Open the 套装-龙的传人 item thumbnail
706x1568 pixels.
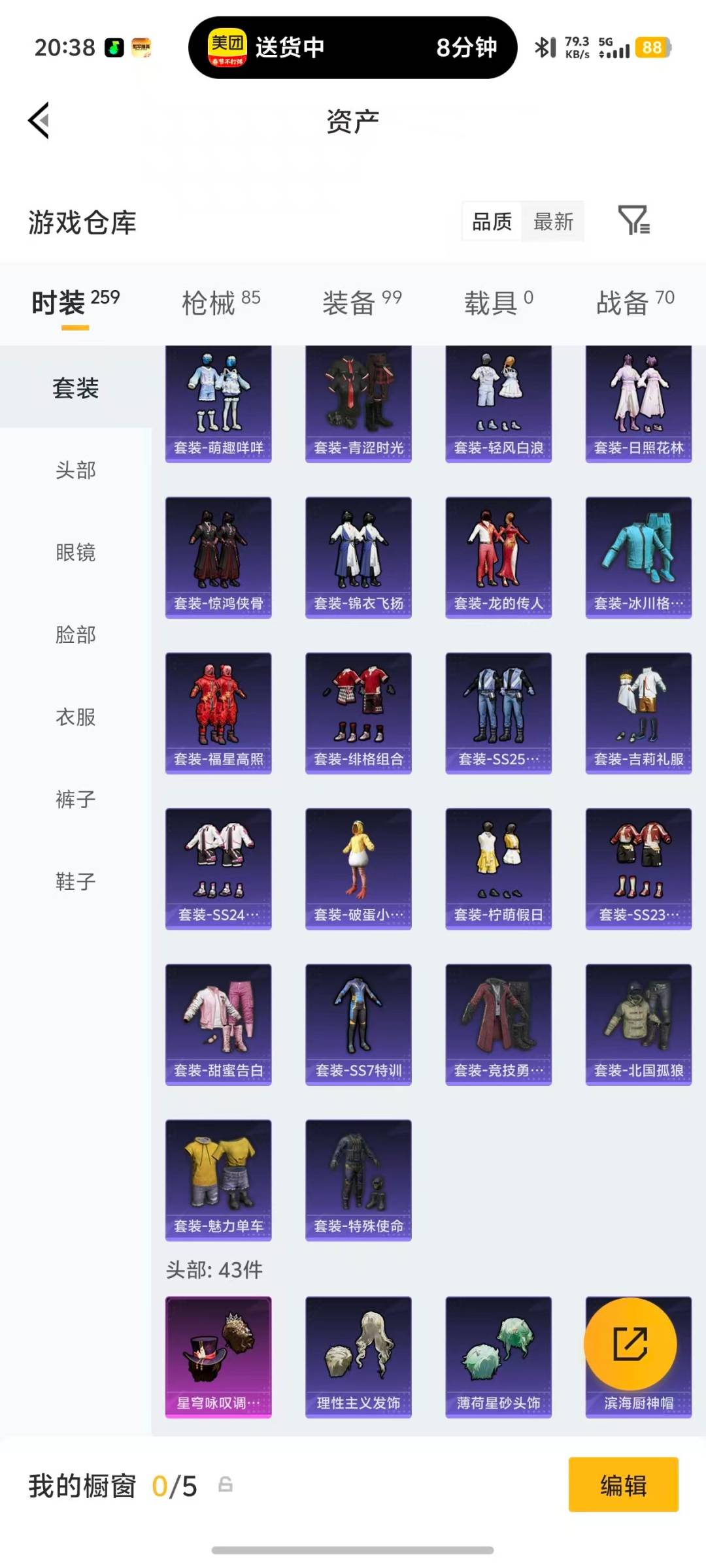[x=497, y=555]
